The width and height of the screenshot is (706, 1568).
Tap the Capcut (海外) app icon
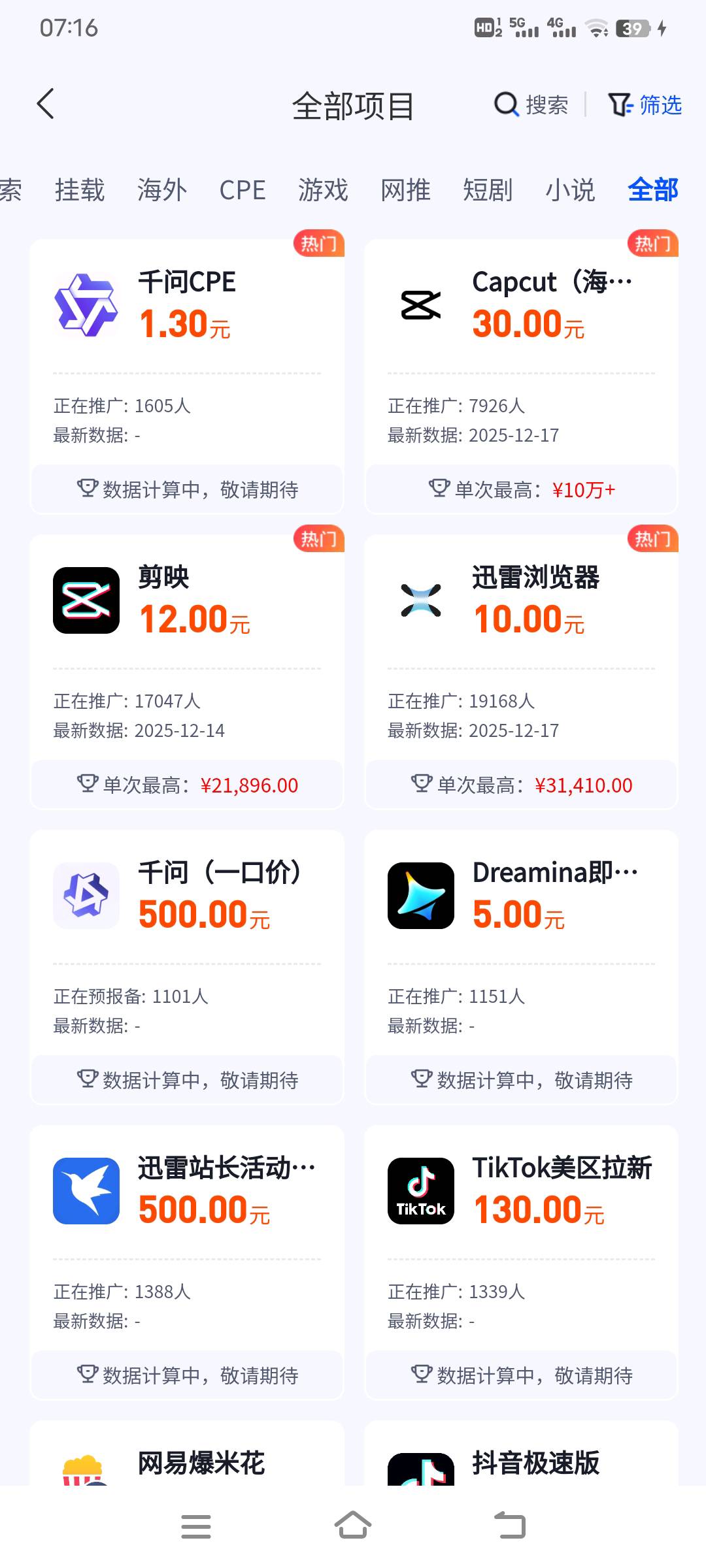point(421,304)
